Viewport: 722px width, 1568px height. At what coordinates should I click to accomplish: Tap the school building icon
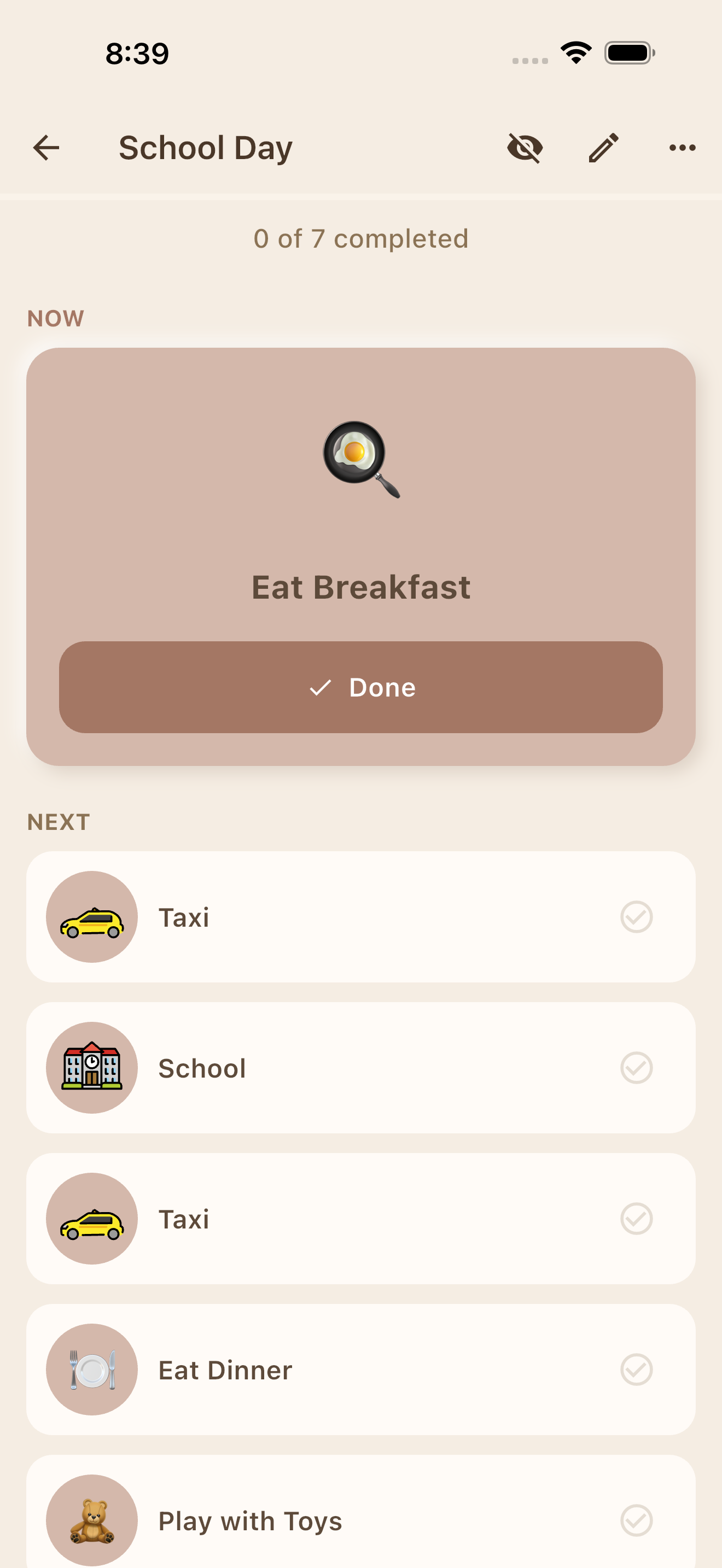coord(91,1068)
